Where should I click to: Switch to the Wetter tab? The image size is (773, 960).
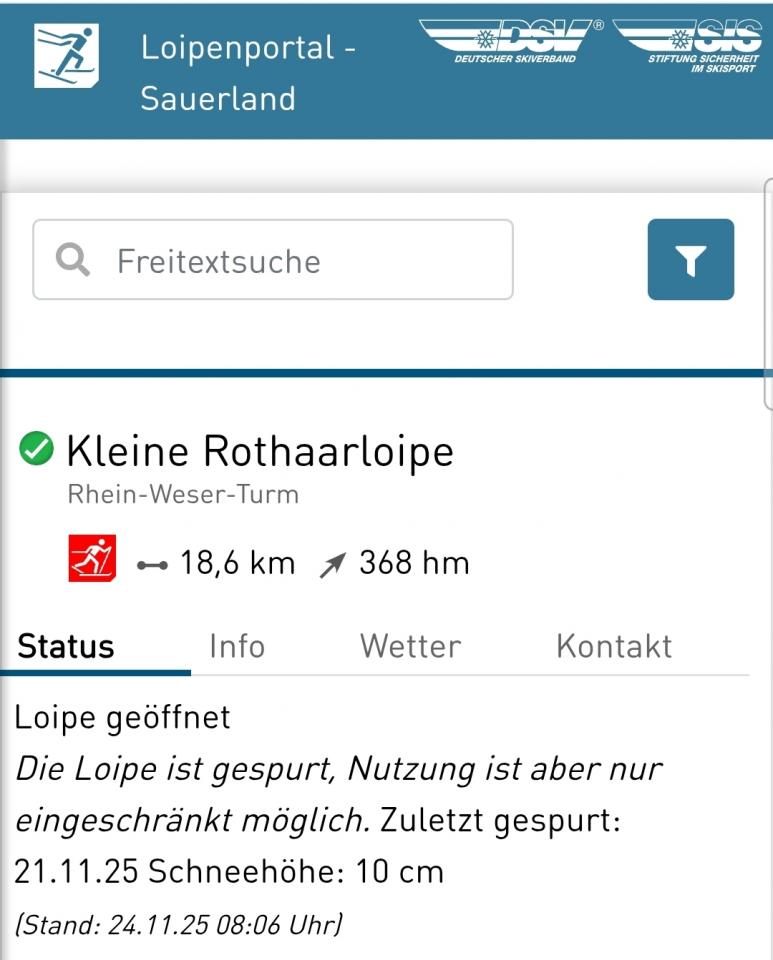tap(410, 646)
